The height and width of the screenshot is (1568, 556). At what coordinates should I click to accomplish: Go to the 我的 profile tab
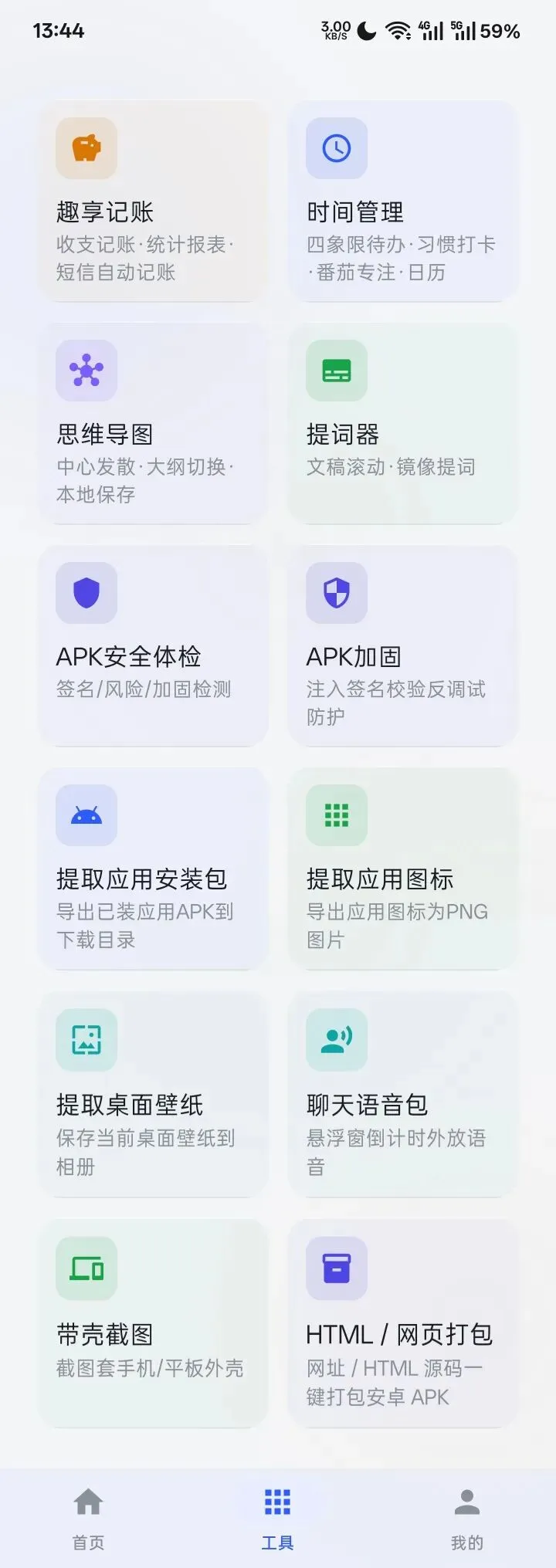coord(467,1518)
